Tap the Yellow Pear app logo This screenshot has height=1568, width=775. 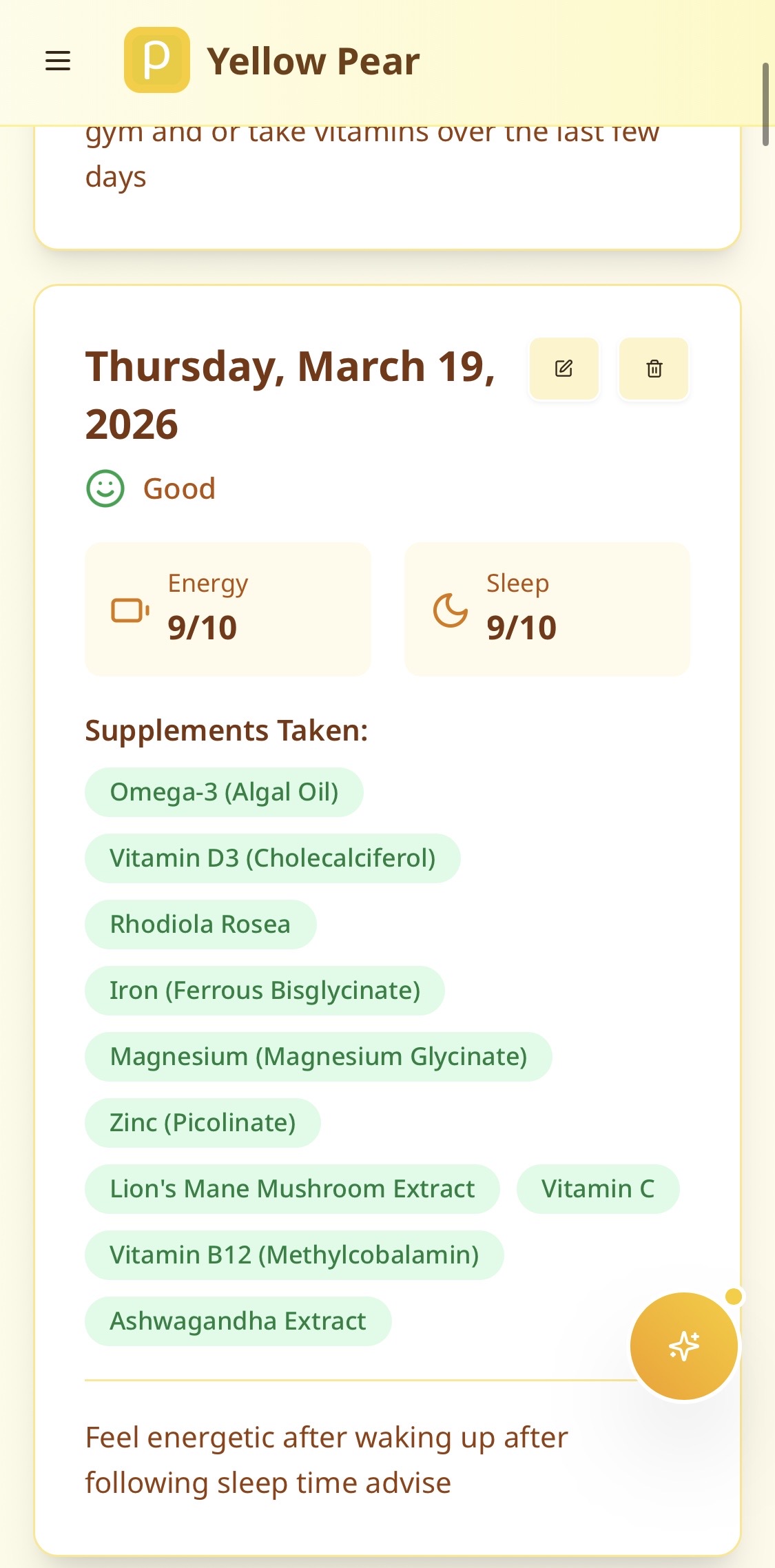(x=157, y=61)
